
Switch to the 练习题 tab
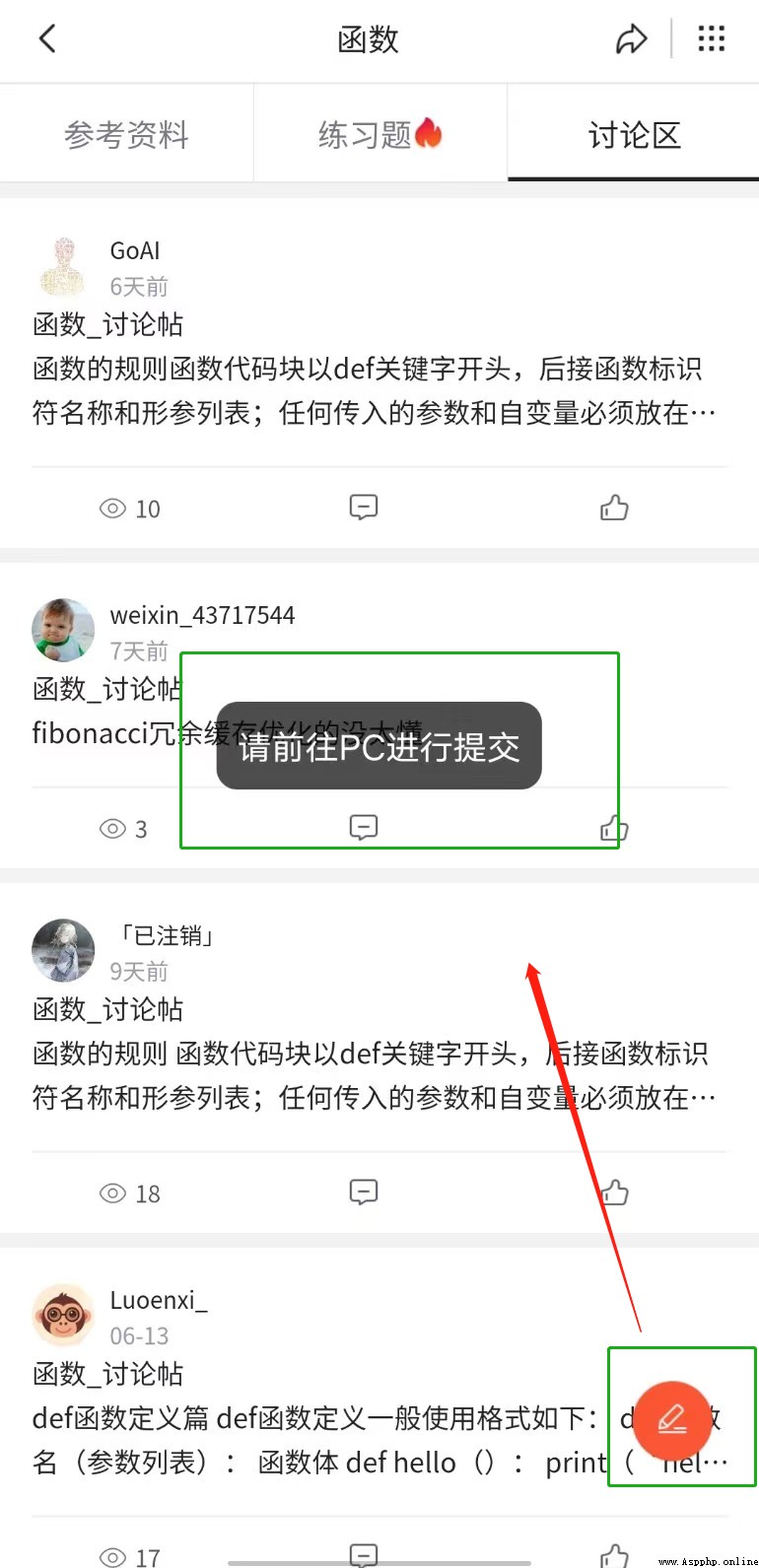[x=379, y=135]
